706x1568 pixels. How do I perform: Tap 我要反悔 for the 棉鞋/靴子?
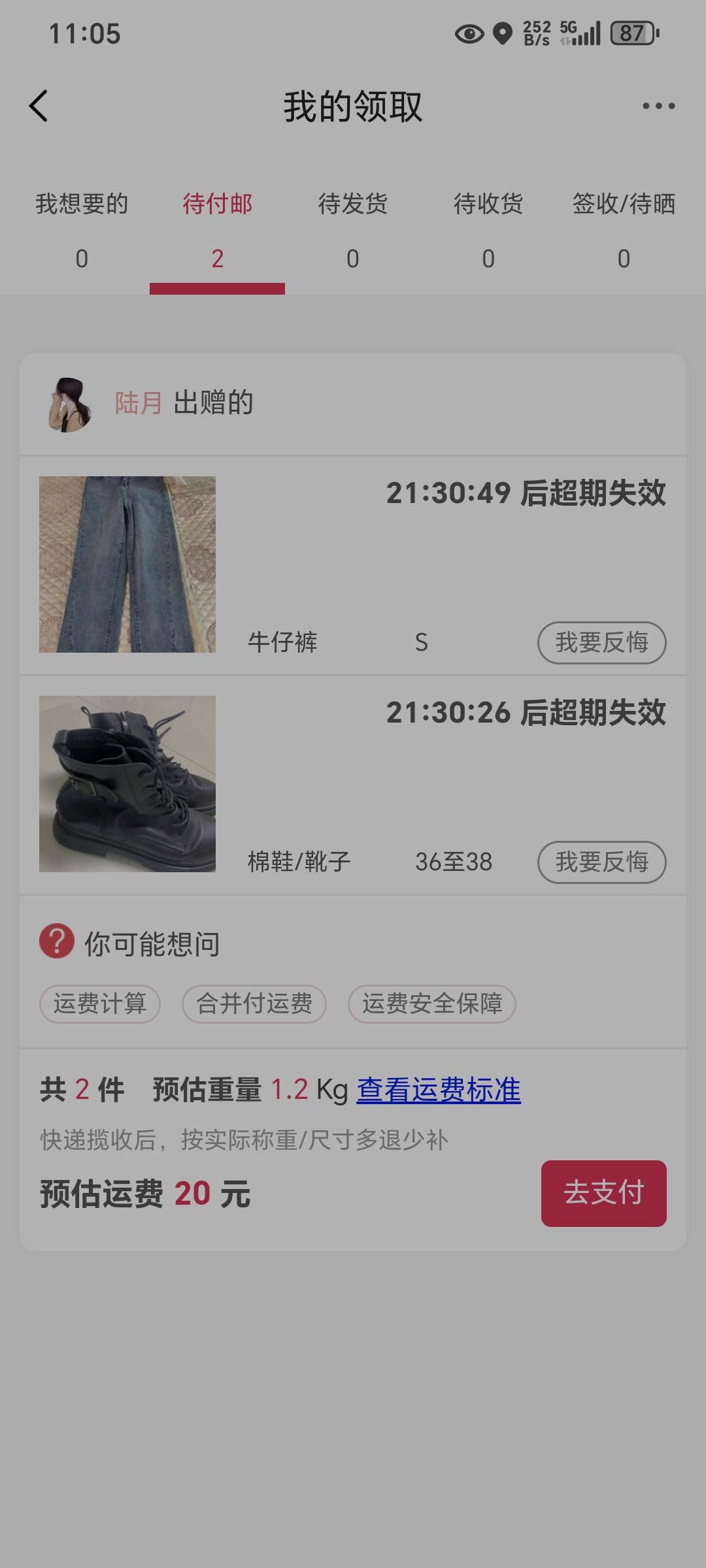point(602,862)
